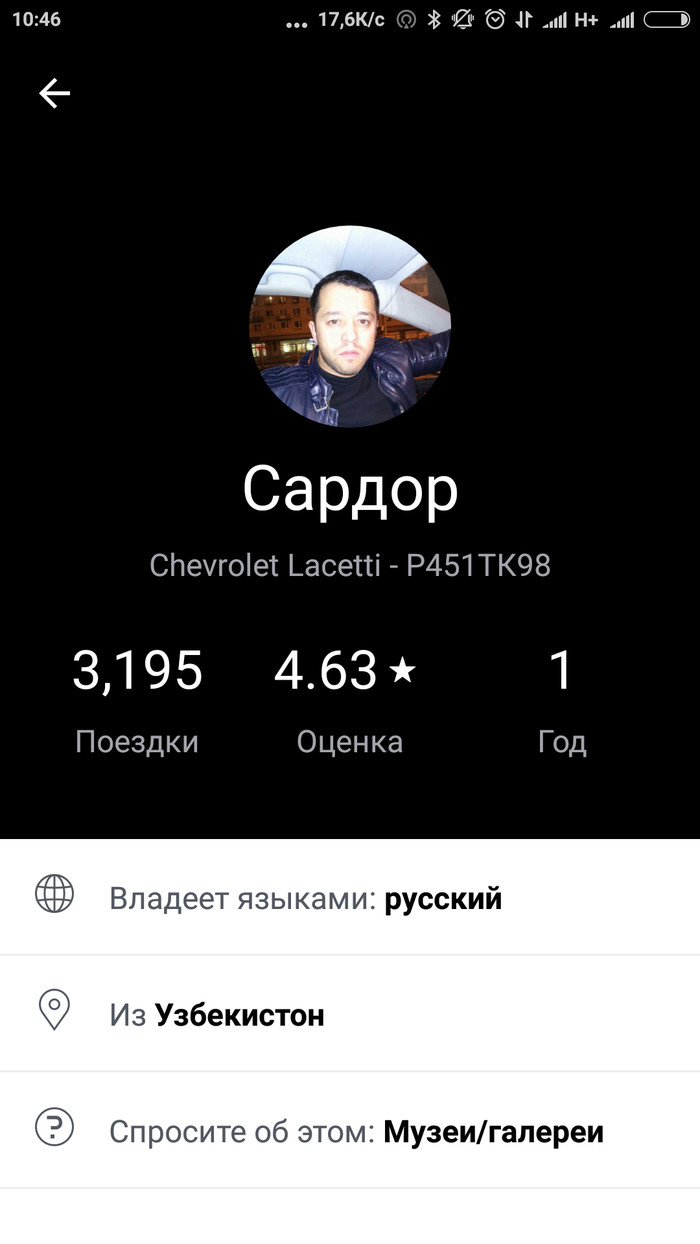The image size is (700, 1244).
Task: Go back using the top arrow
Action: click(54, 93)
